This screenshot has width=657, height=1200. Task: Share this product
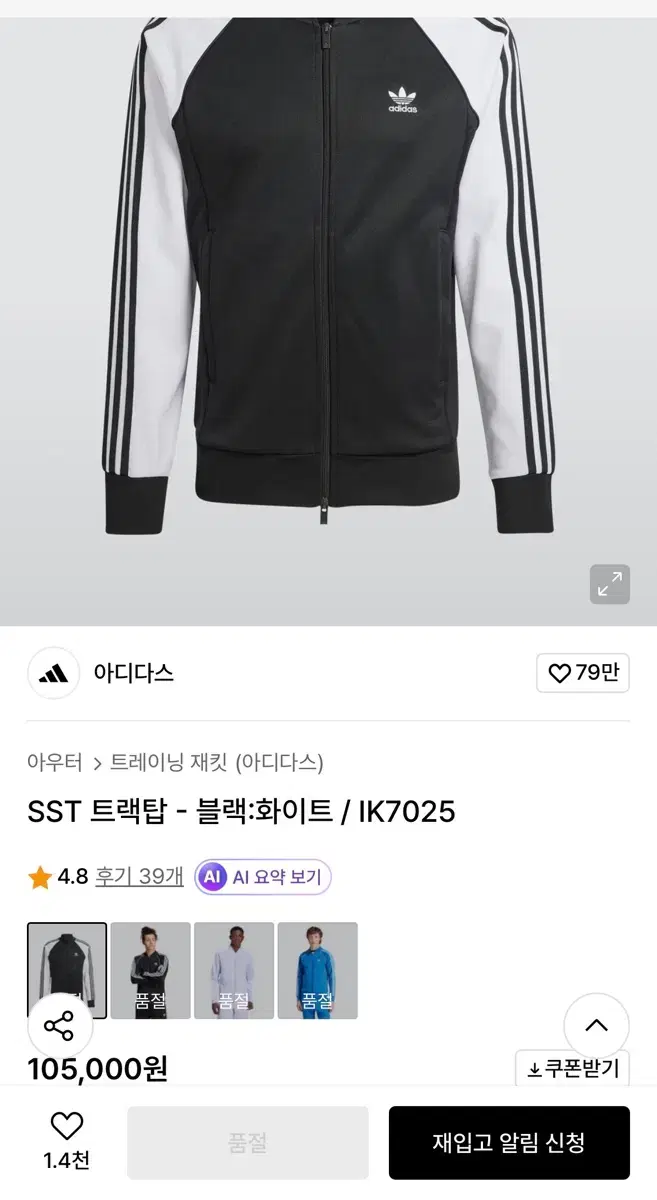click(x=60, y=1026)
